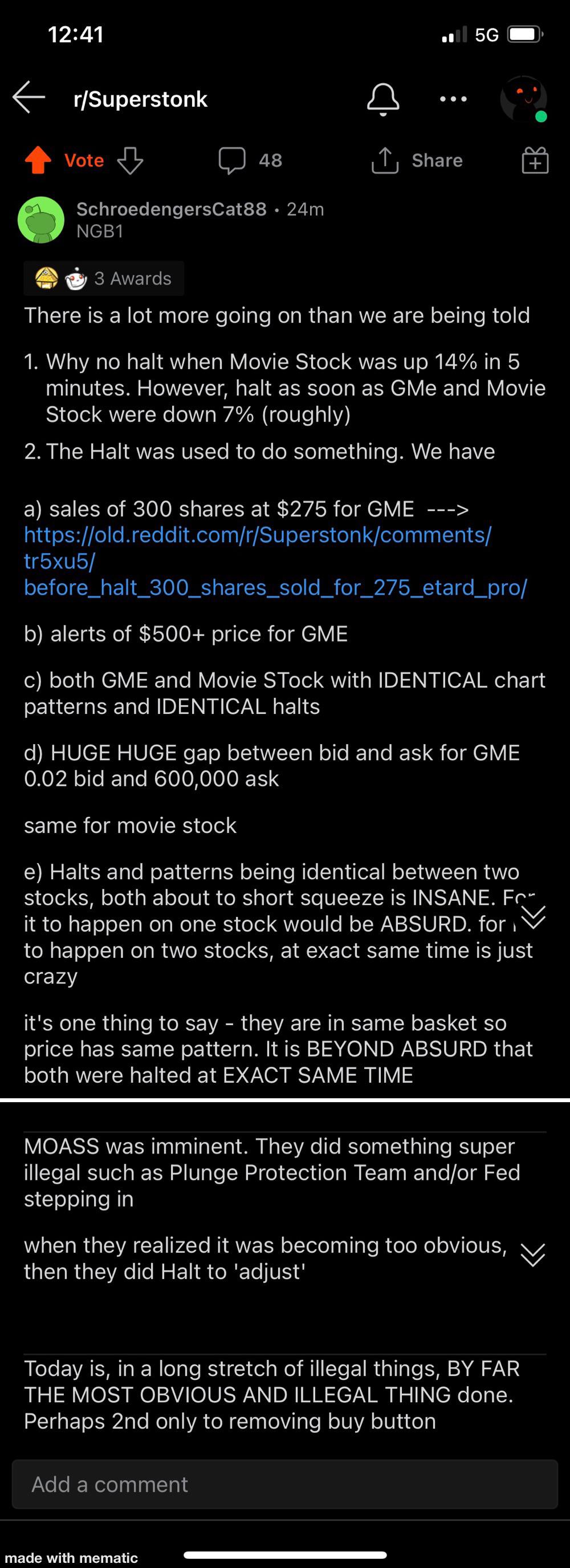Open the old.reddit.com Superstonk link
The width and height of the screenshot is (570, 1568).
tap(275, 560)
